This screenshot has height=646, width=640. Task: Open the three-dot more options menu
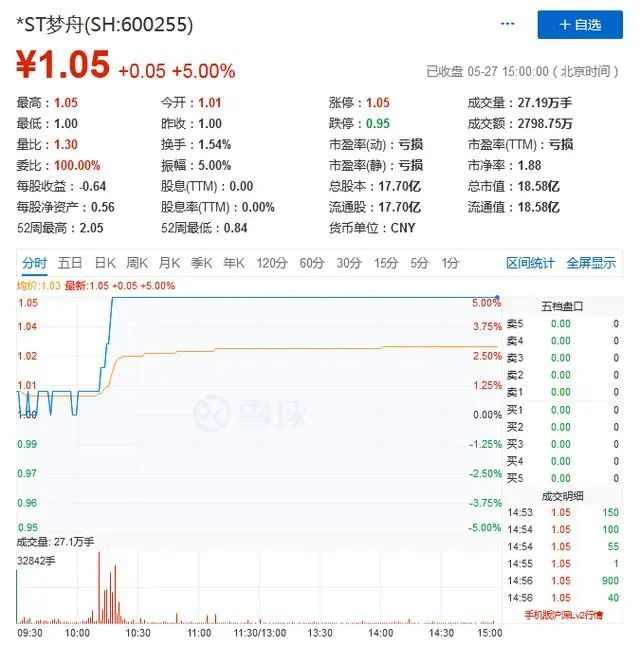point(508,23)
